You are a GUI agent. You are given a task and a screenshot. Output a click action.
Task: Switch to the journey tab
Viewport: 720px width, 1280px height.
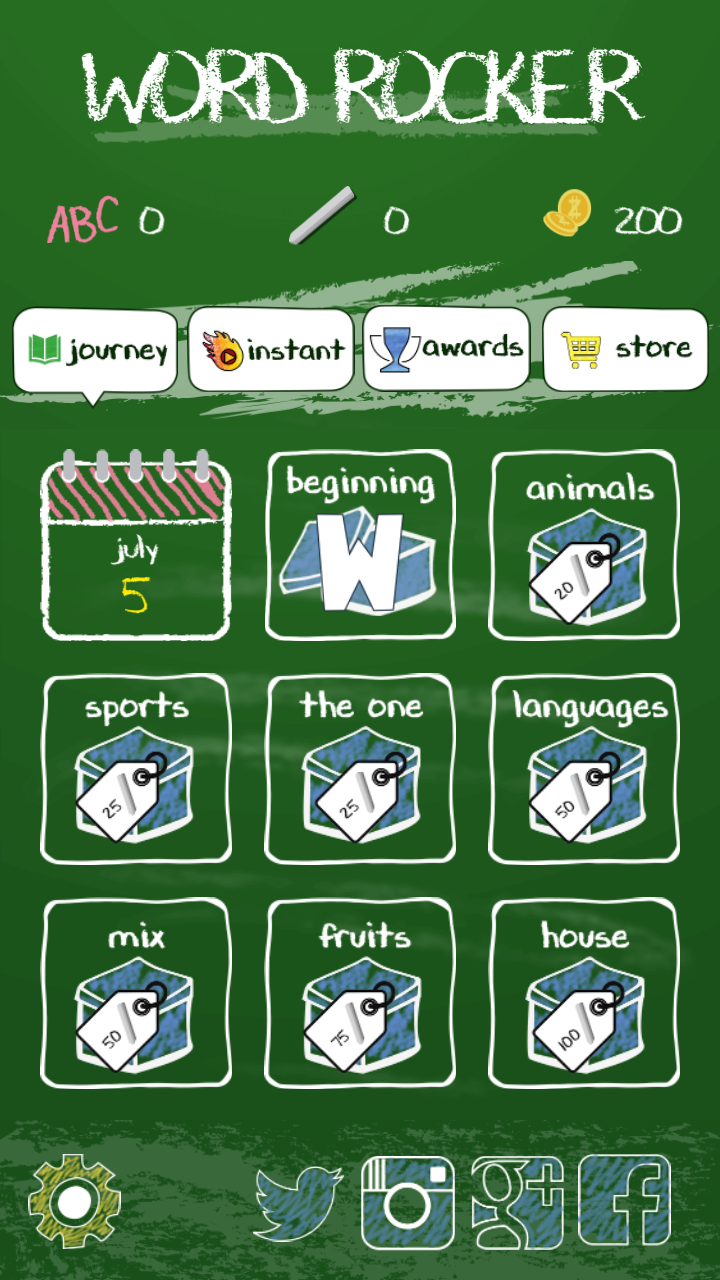coord(96,350)
